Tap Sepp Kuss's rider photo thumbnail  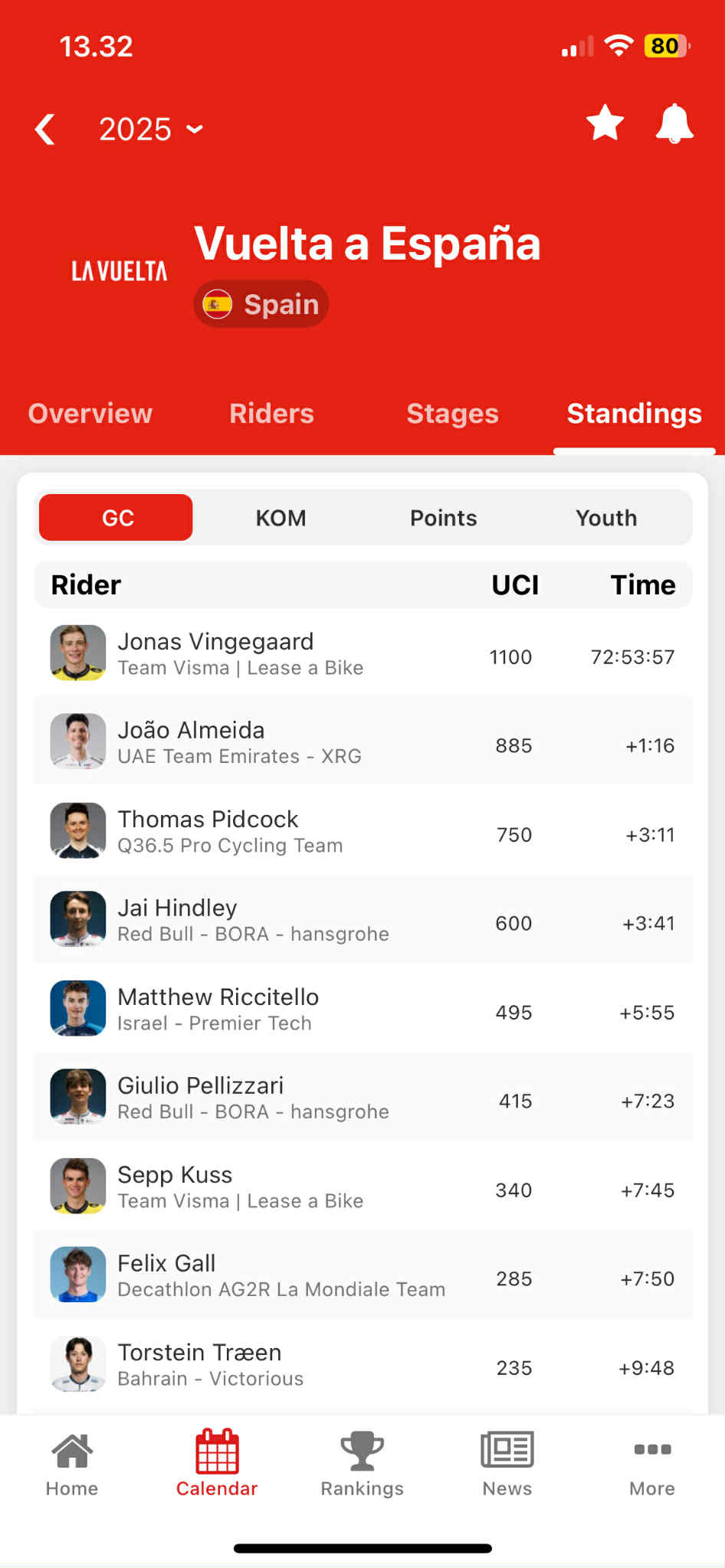77,1186
